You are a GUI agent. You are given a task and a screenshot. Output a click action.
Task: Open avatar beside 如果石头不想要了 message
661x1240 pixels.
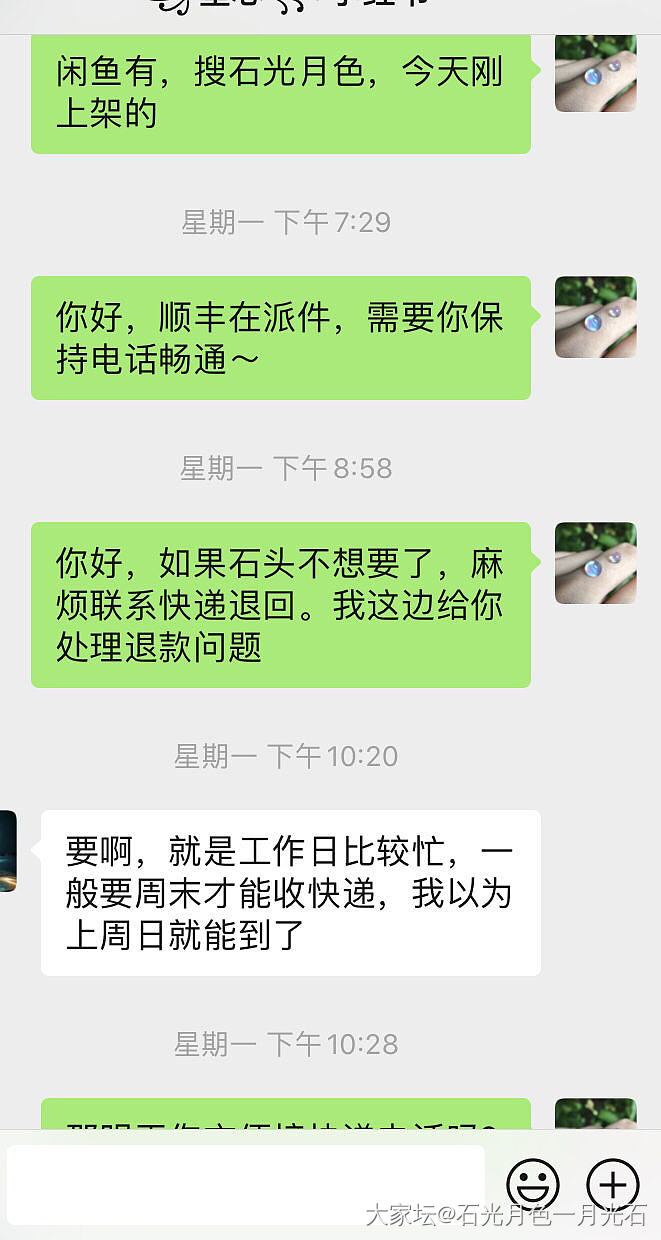596,563
